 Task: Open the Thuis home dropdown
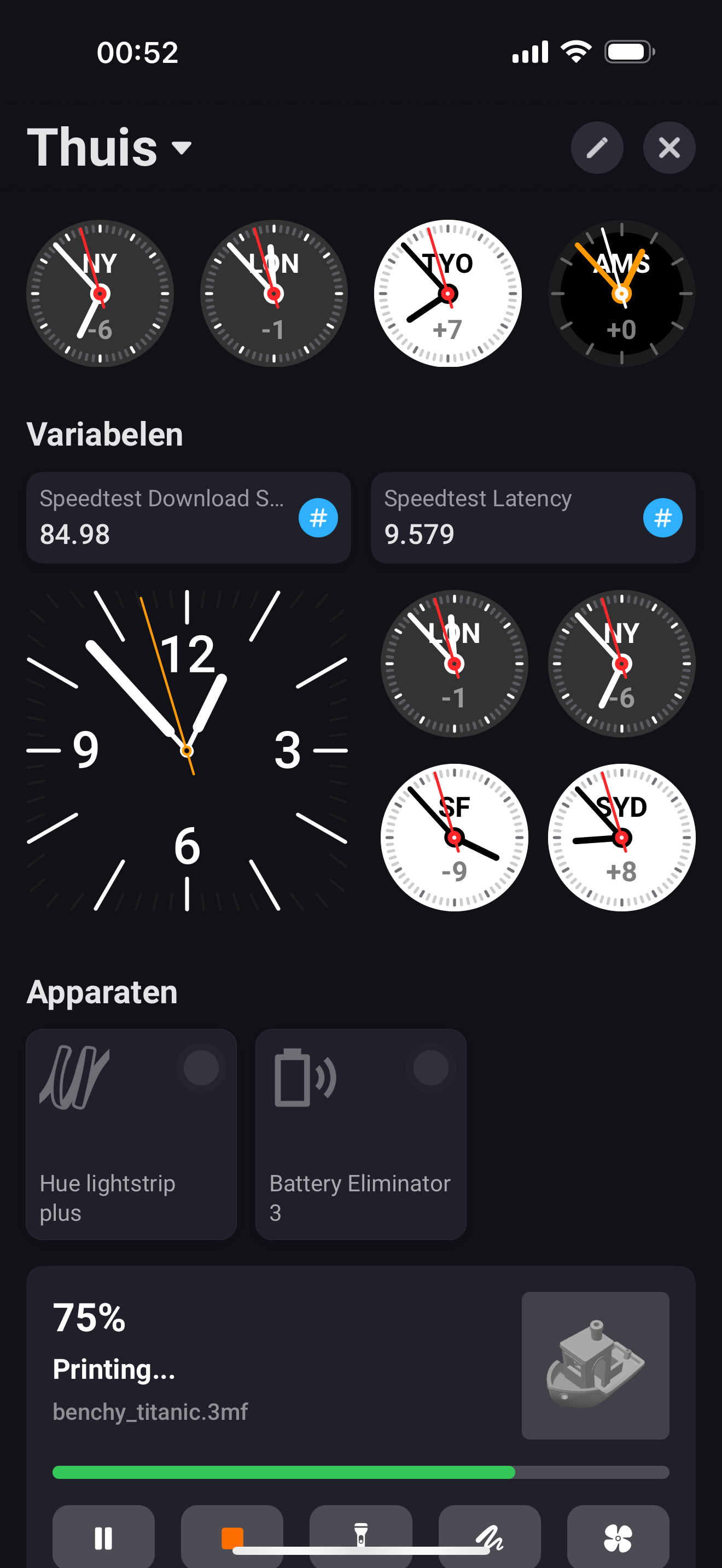point(109,147)
